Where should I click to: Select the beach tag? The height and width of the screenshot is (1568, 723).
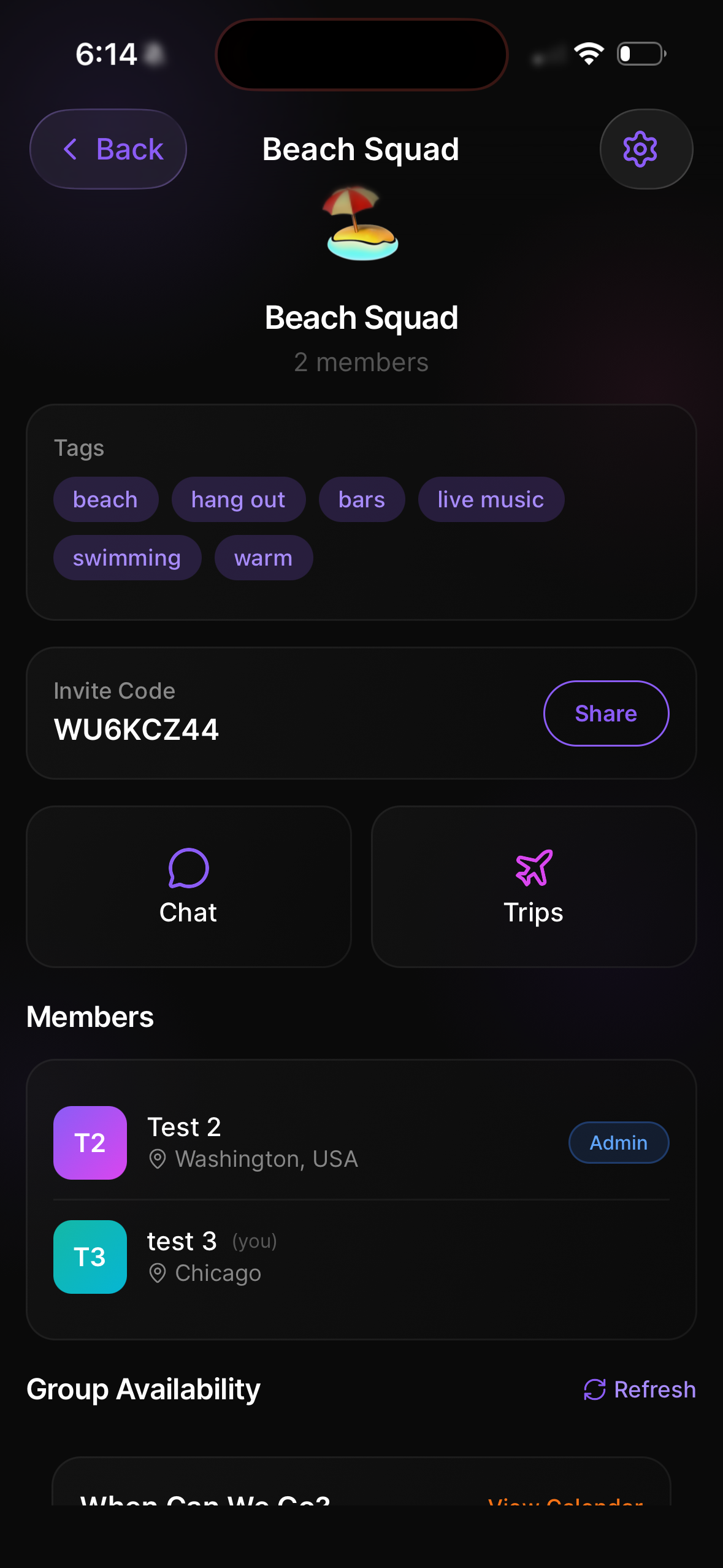point(105,499)
